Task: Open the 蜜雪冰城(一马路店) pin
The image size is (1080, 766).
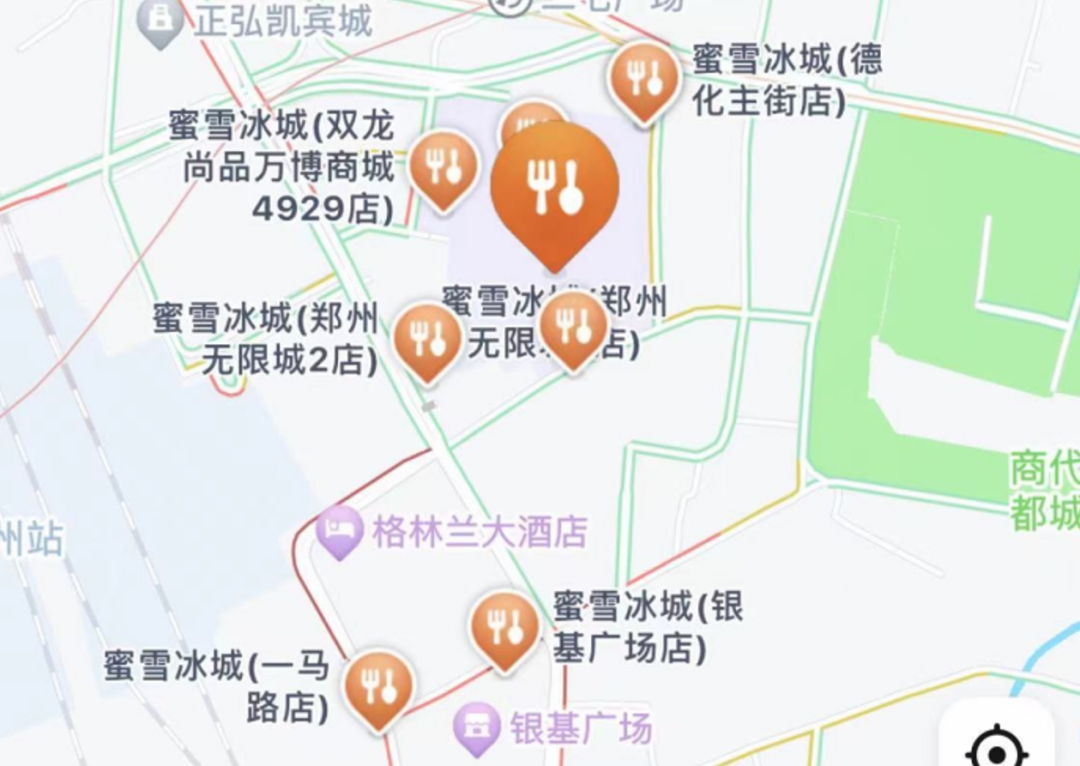Action: pos(378,687)
